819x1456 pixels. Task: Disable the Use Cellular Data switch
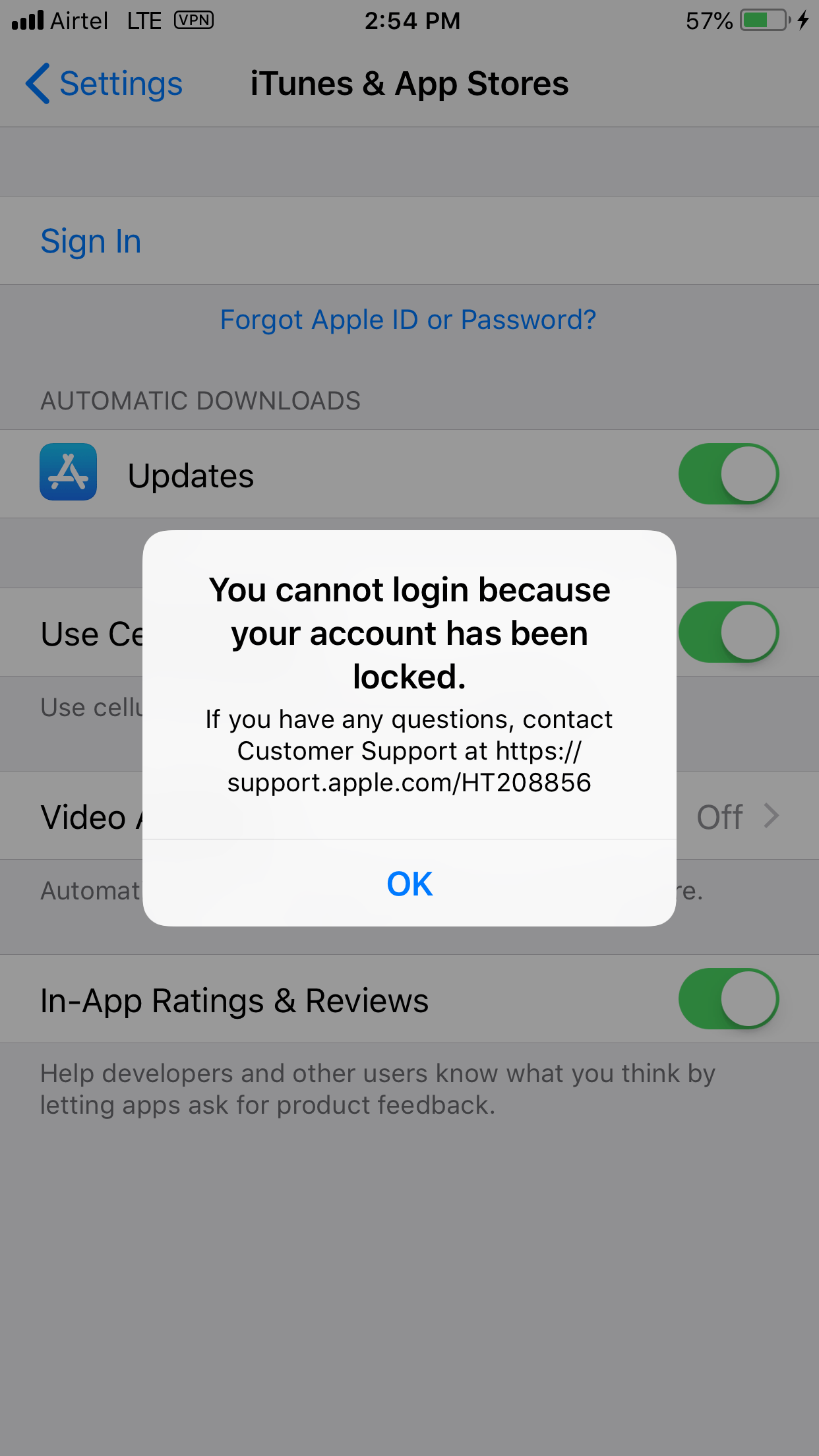point(728,632)
